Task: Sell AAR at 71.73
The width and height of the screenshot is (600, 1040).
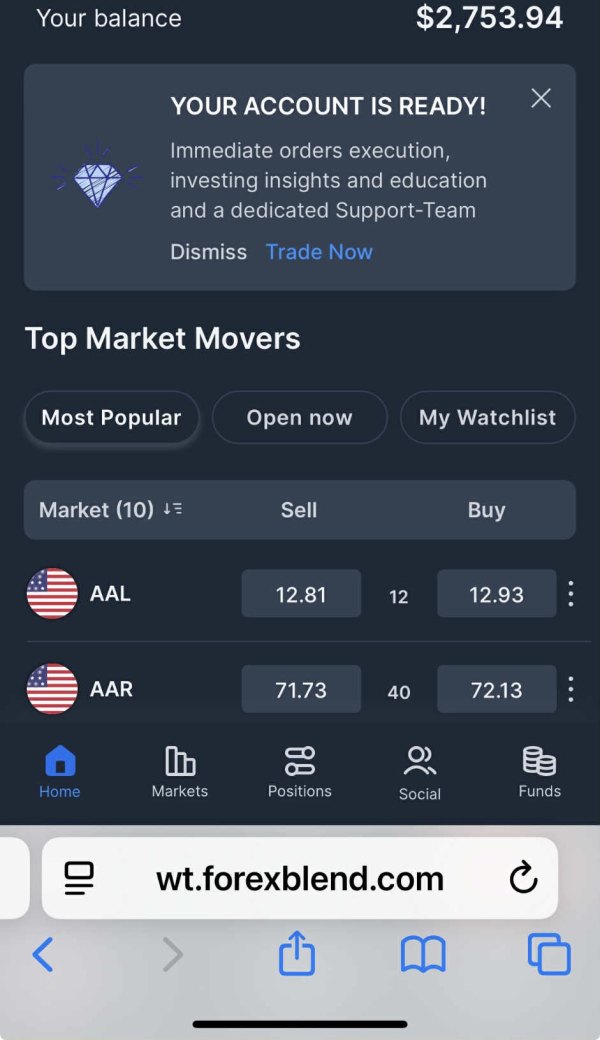Action: click(301, 689)
